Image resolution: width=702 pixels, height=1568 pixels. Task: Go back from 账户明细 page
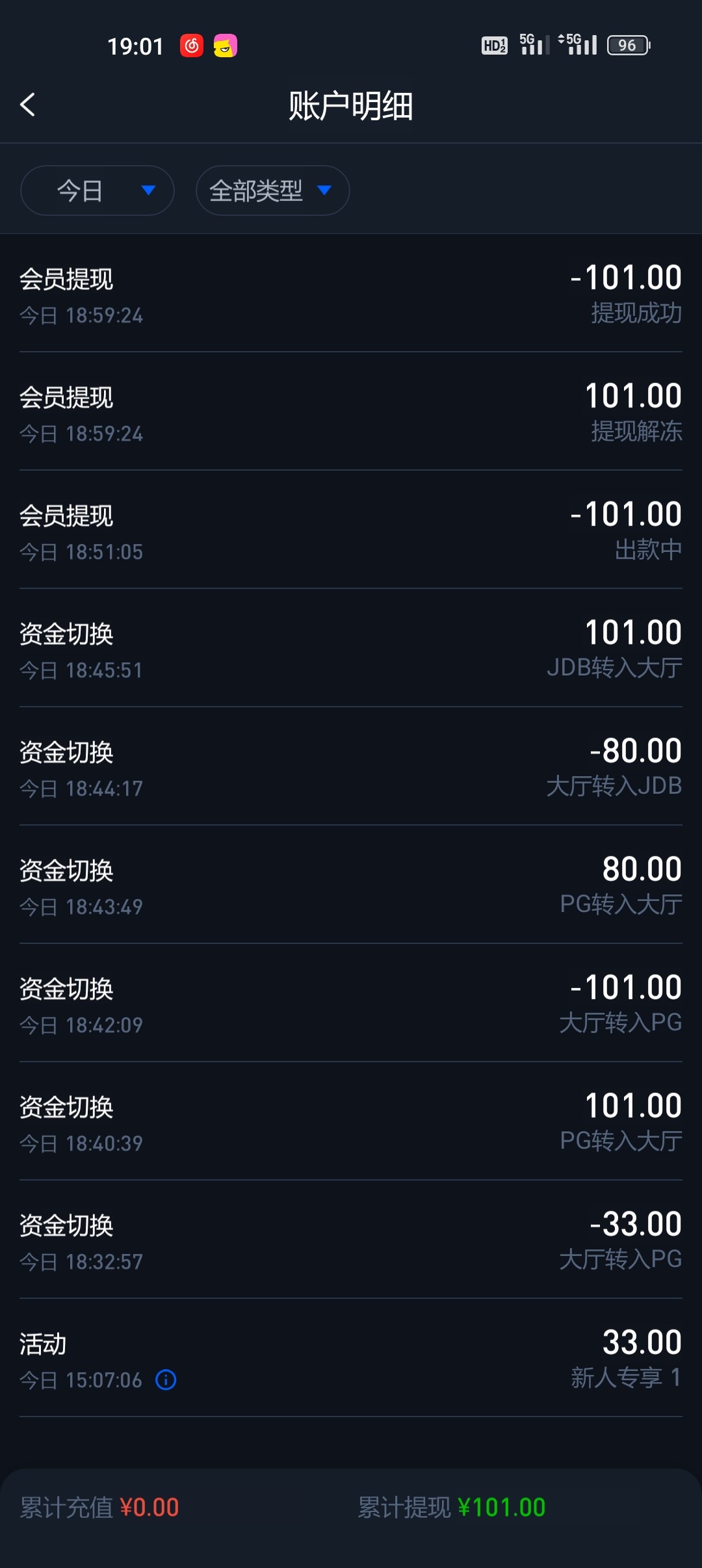(x=27, y=105)
